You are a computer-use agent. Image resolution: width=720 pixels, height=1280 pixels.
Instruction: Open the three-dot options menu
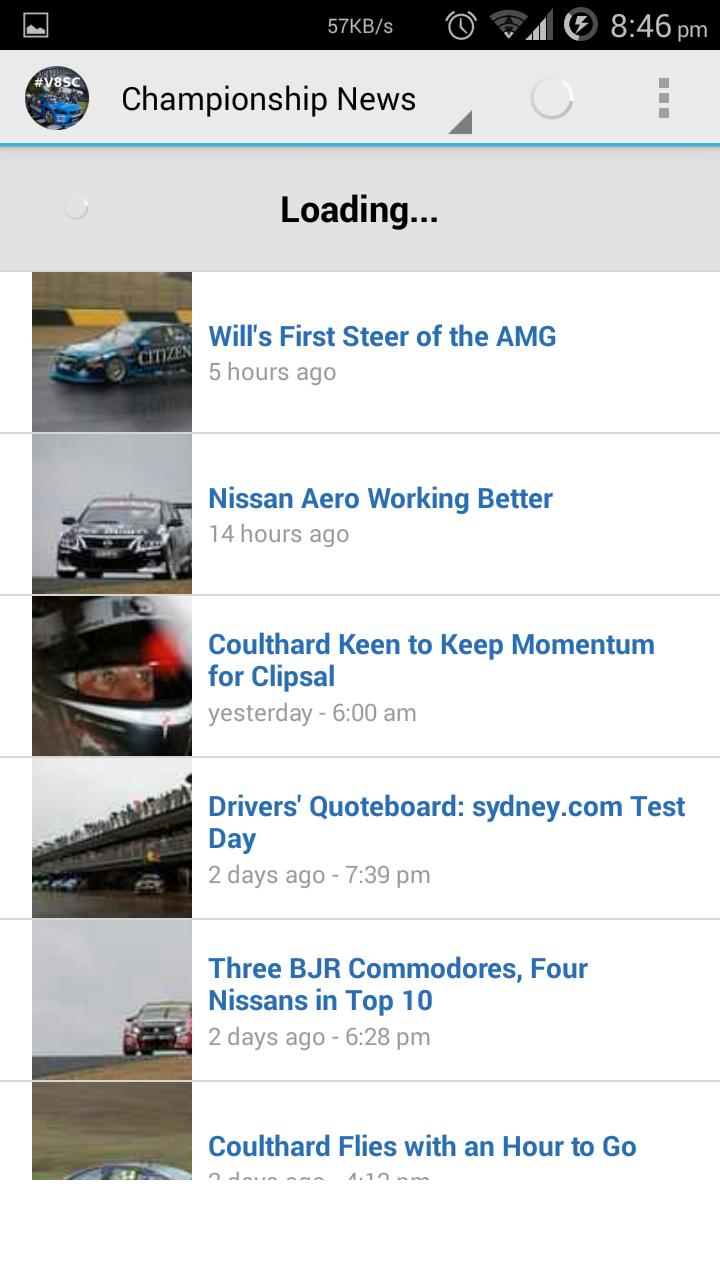[662, 97]
